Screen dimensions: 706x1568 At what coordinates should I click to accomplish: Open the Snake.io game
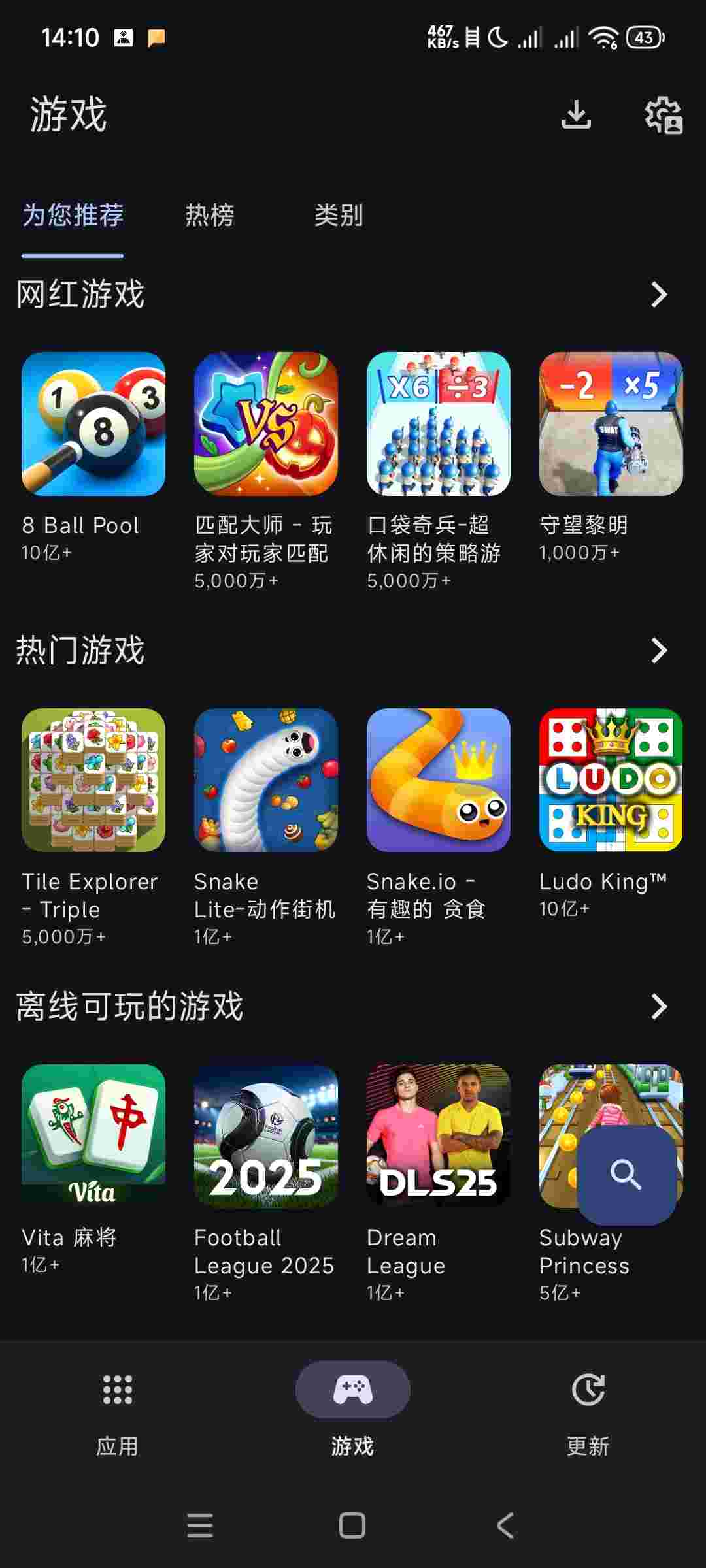click(x=438, y=780)
